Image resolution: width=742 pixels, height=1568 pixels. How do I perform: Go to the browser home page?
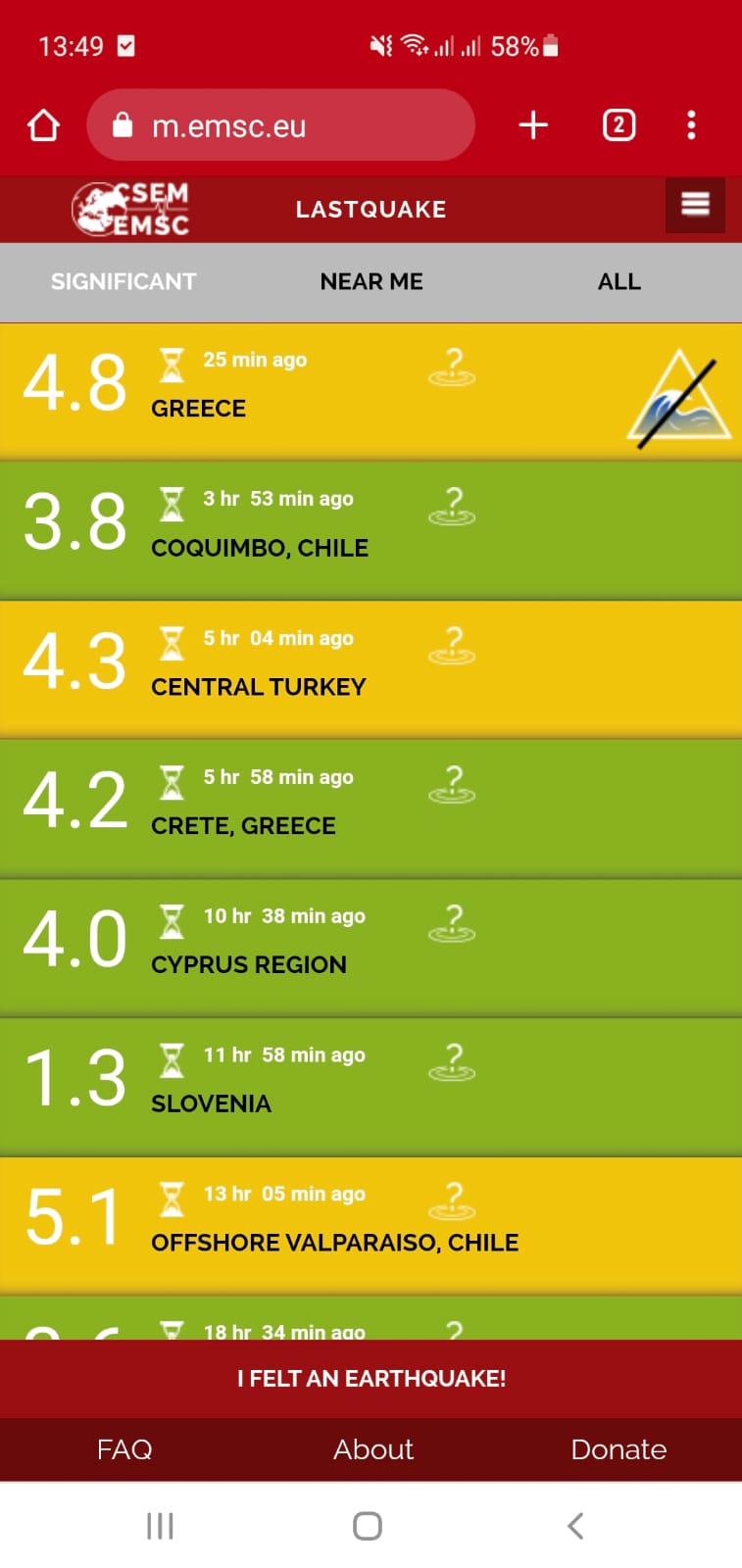click(43, 125)
